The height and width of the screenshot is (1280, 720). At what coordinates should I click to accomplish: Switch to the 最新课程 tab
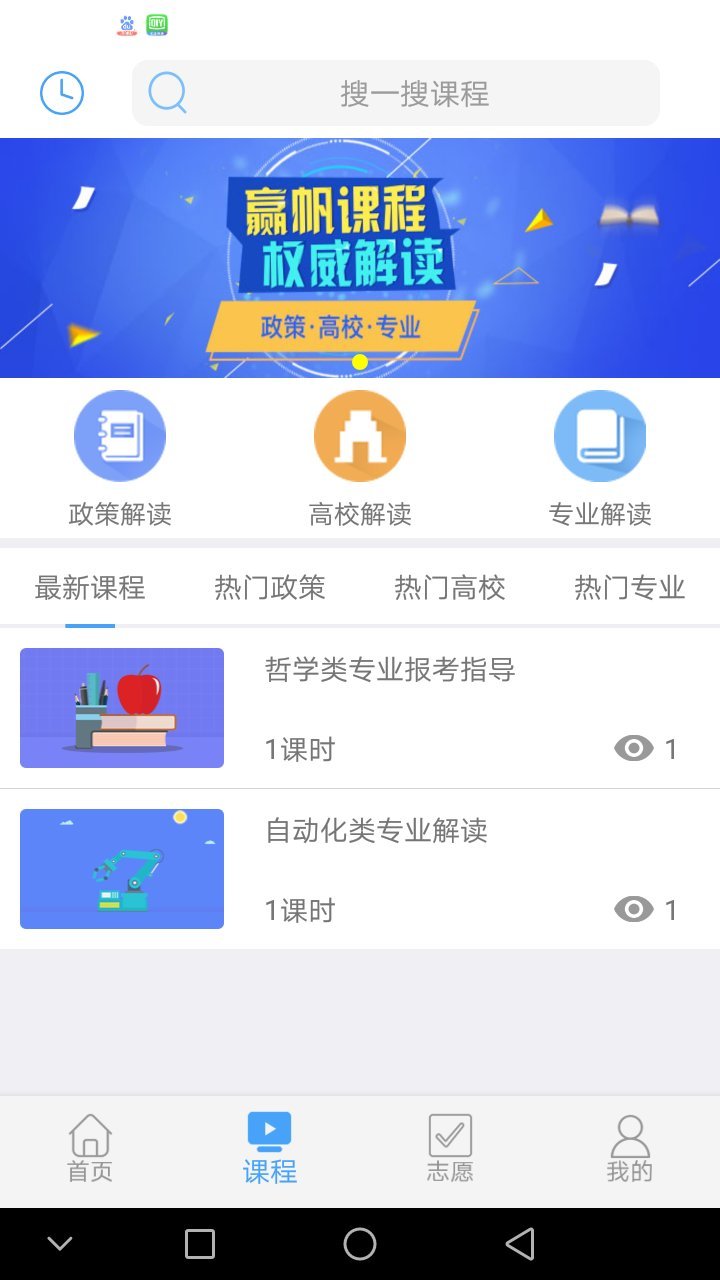tap(90, 588)
